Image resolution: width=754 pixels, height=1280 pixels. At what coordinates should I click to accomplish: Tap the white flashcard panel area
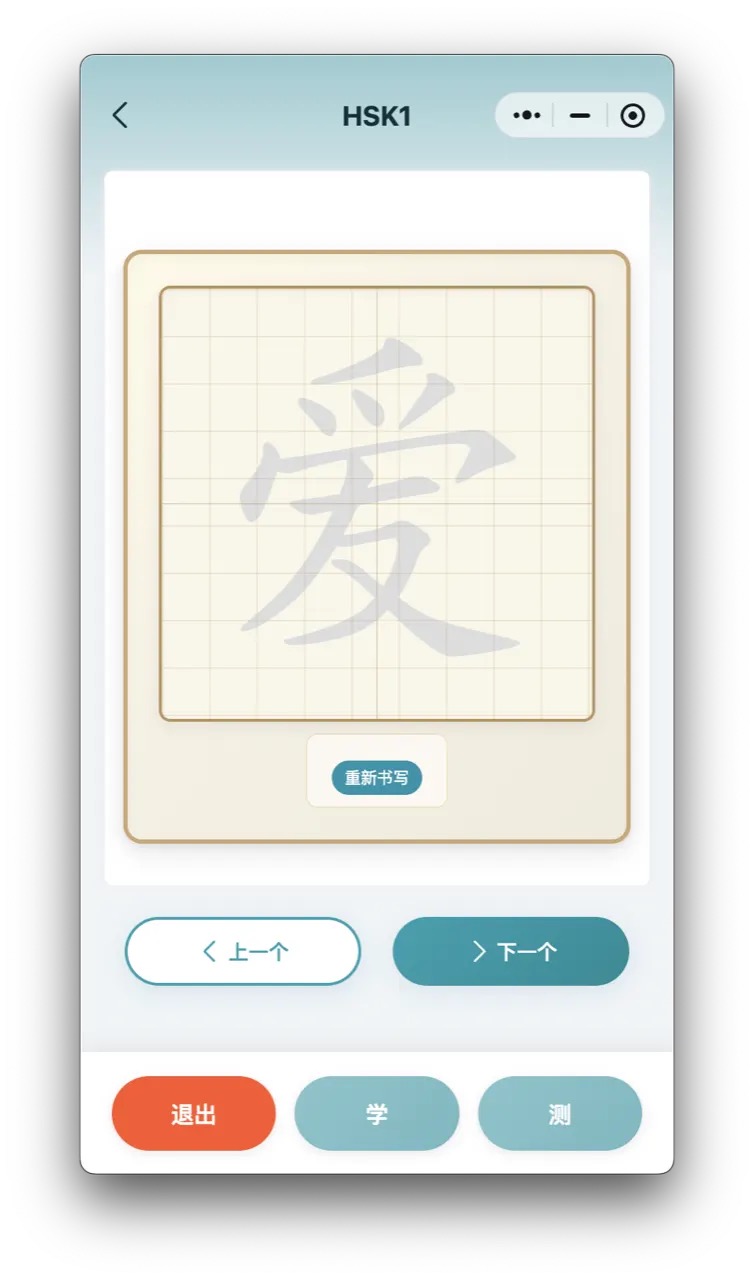[x=377, y=210]
